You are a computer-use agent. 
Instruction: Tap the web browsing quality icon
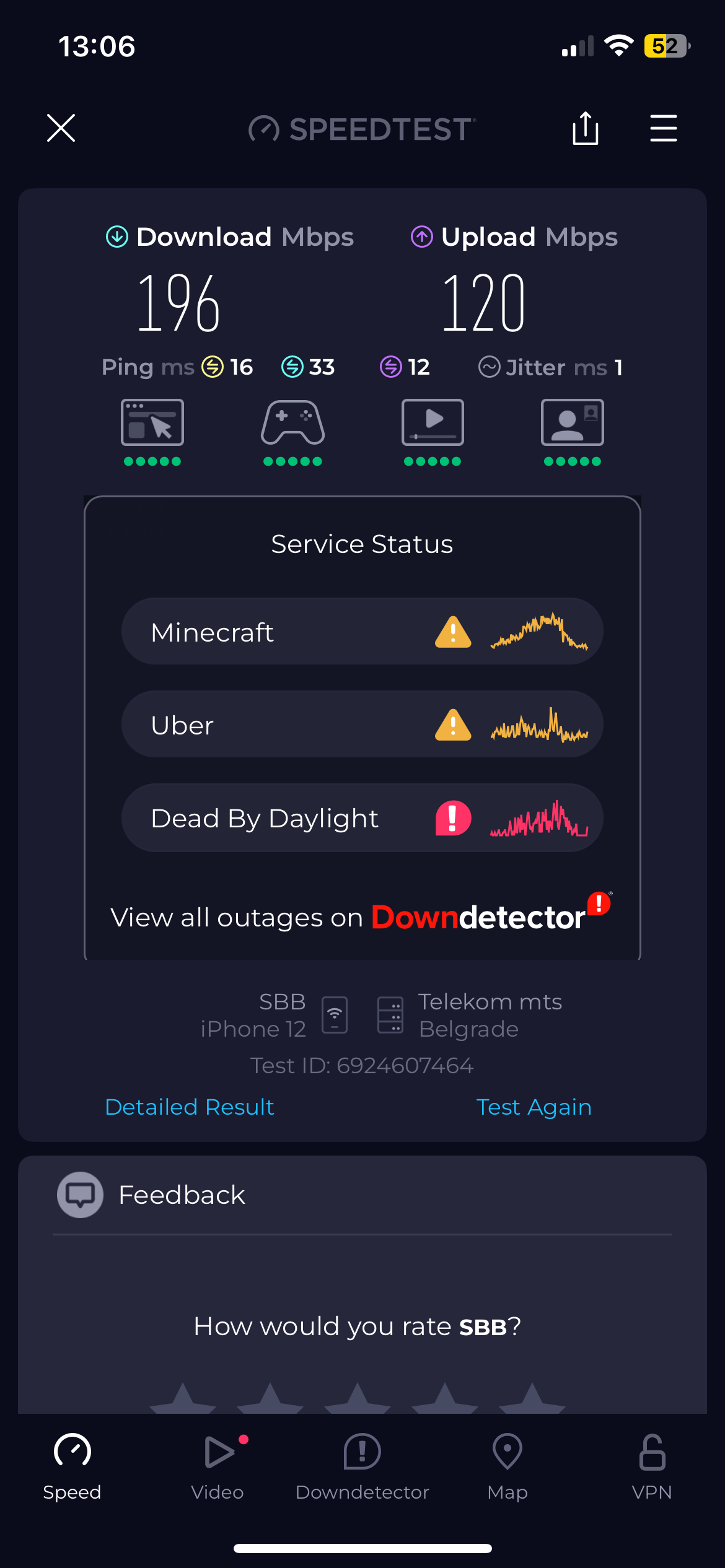click(x=152, y=424)
